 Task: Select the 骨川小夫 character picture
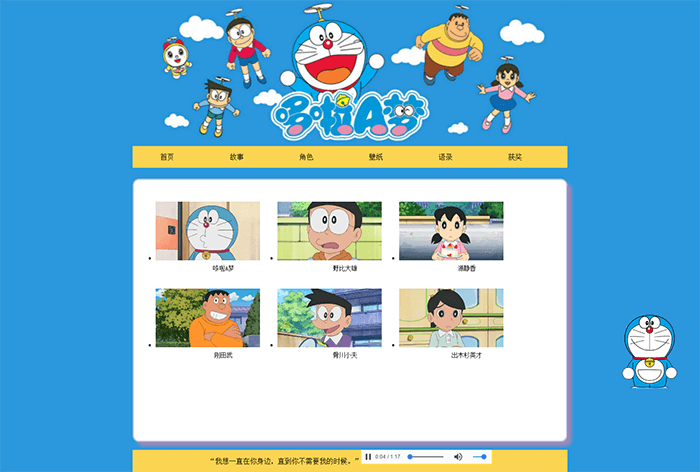[330, 318]
